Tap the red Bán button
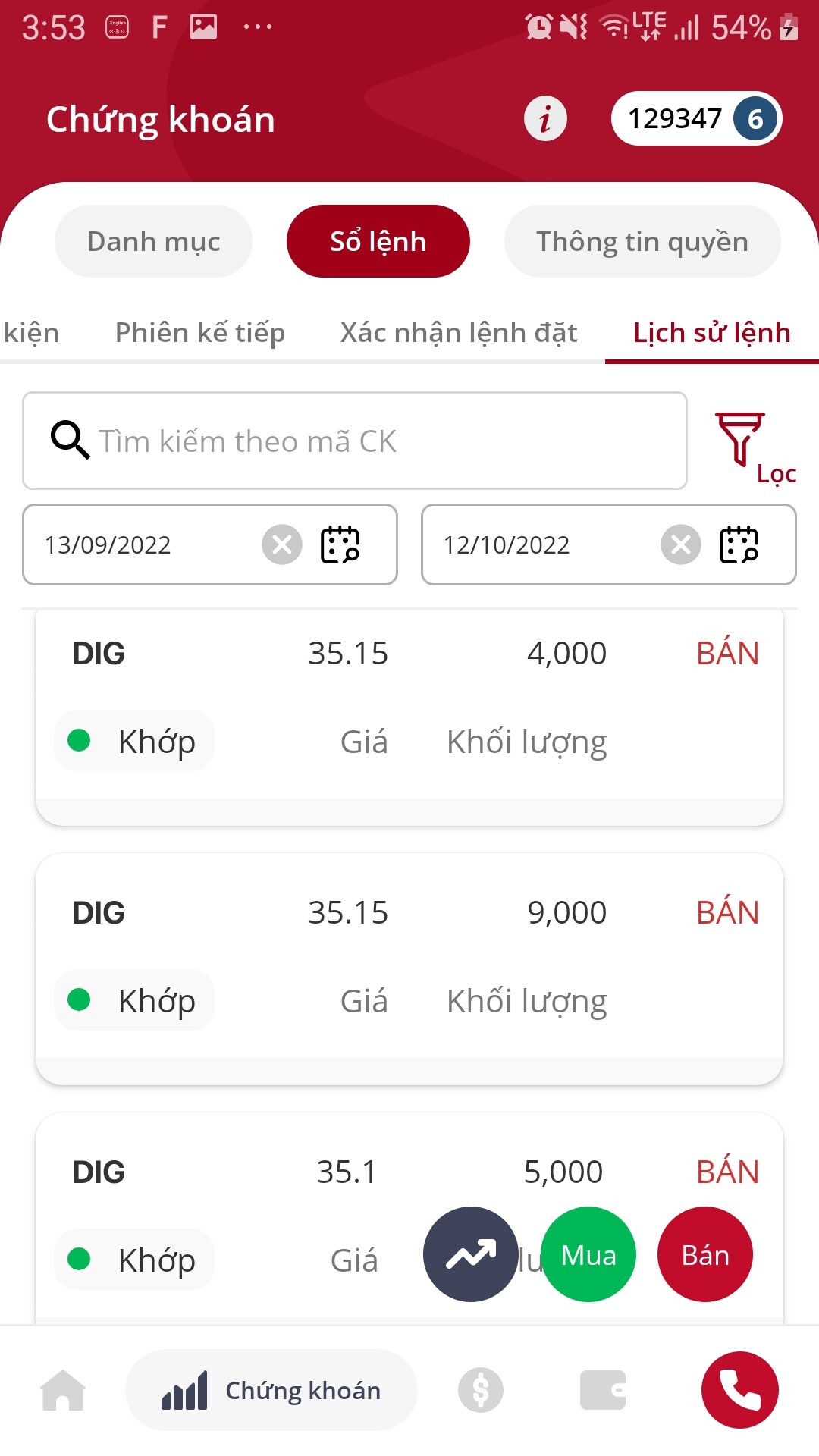This screenshot has height=1456, width=819. pyautogui.click(x=705, y=1254)
